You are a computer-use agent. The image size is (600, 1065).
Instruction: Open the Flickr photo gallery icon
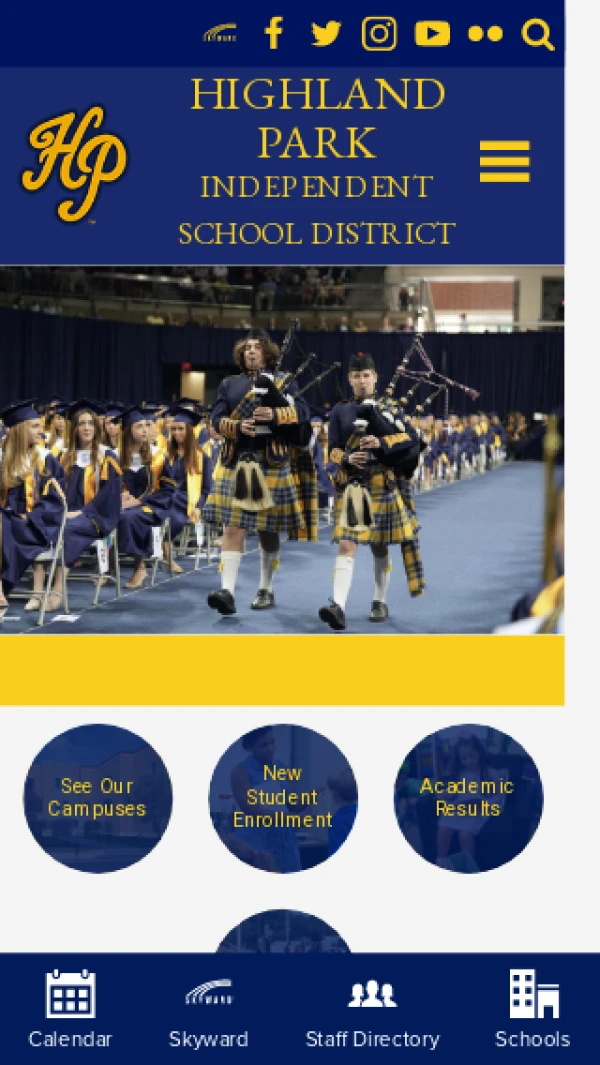click(x=485, y=34)
